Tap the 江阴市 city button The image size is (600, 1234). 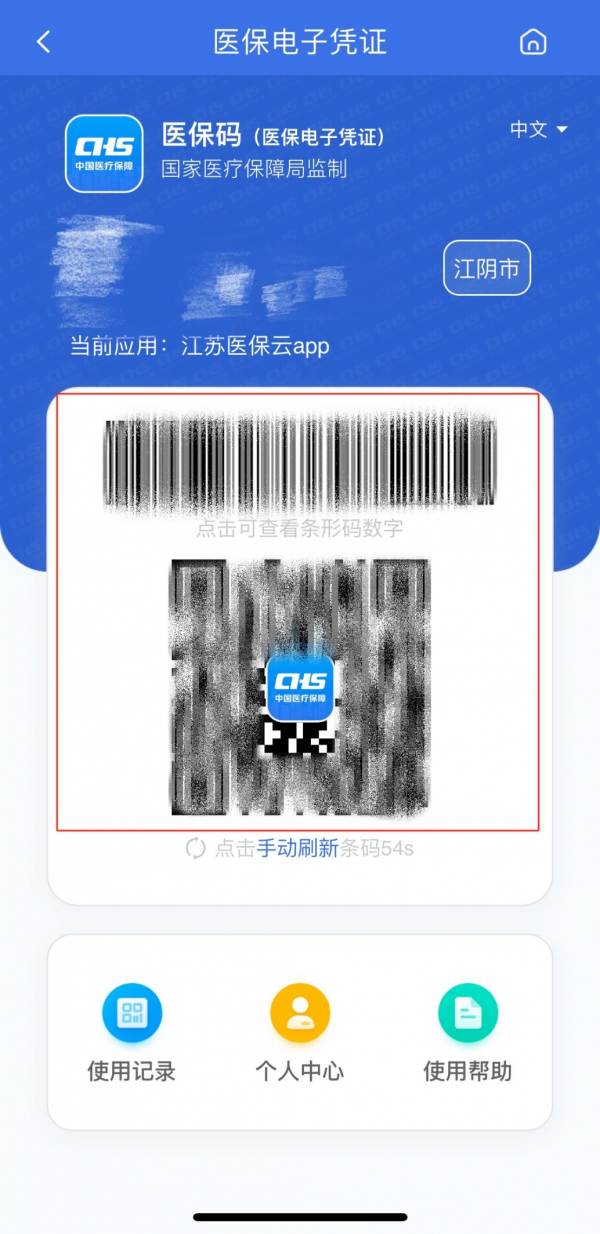point(487,269)
